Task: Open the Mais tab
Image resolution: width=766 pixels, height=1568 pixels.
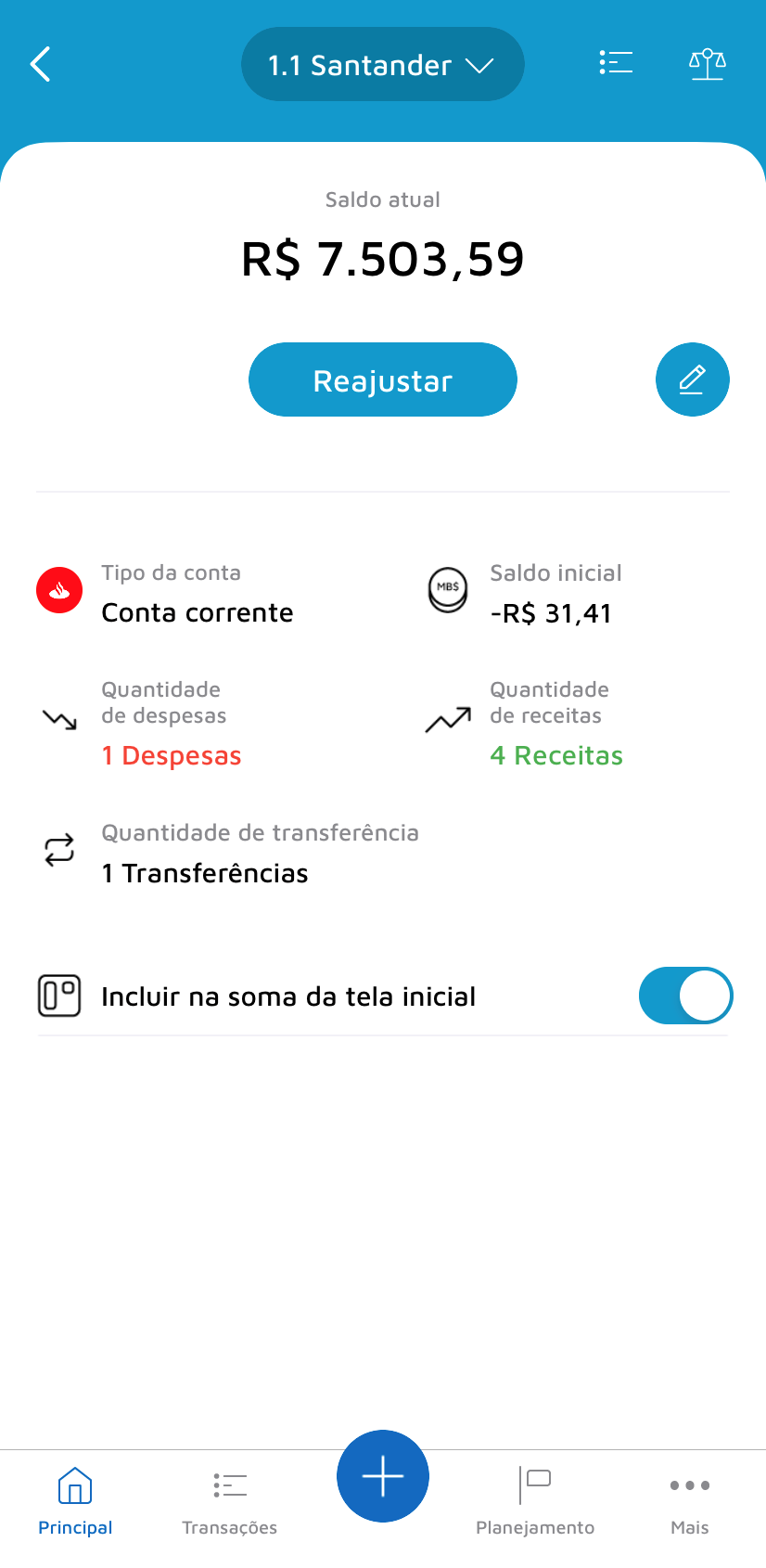Action: tap(689, 1501)
